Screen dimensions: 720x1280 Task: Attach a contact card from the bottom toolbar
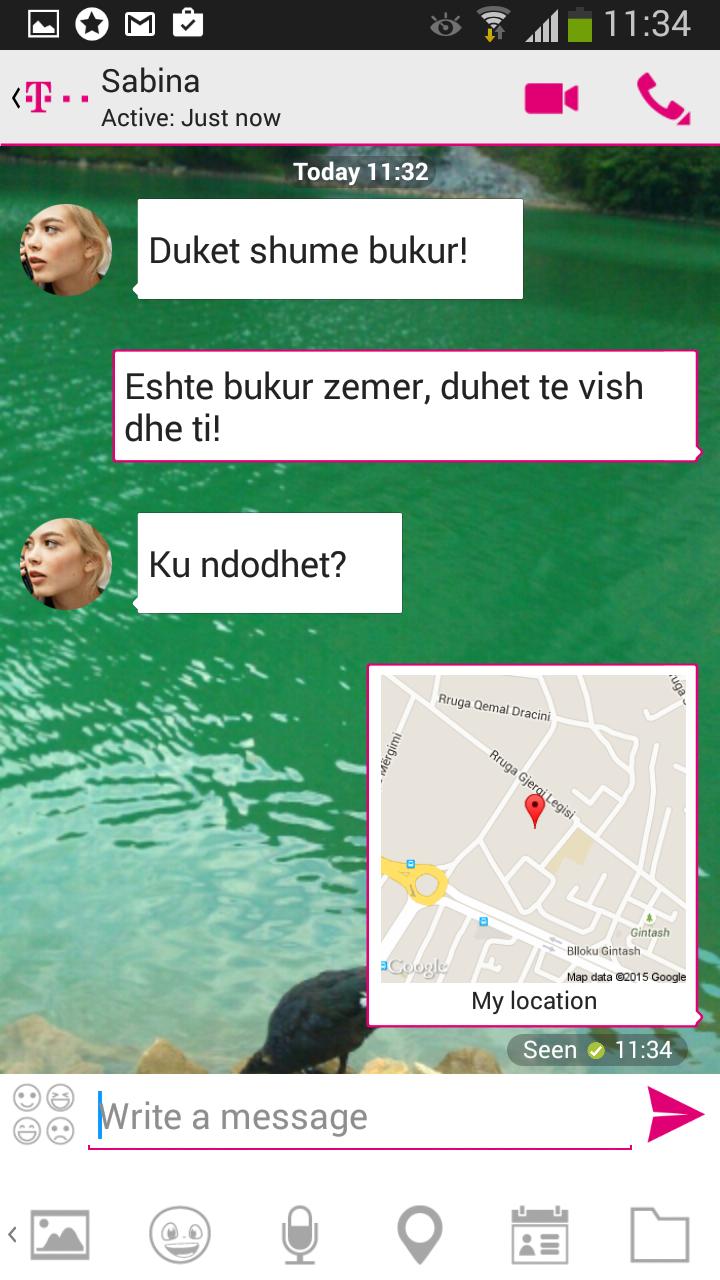tap(540, 1235)
